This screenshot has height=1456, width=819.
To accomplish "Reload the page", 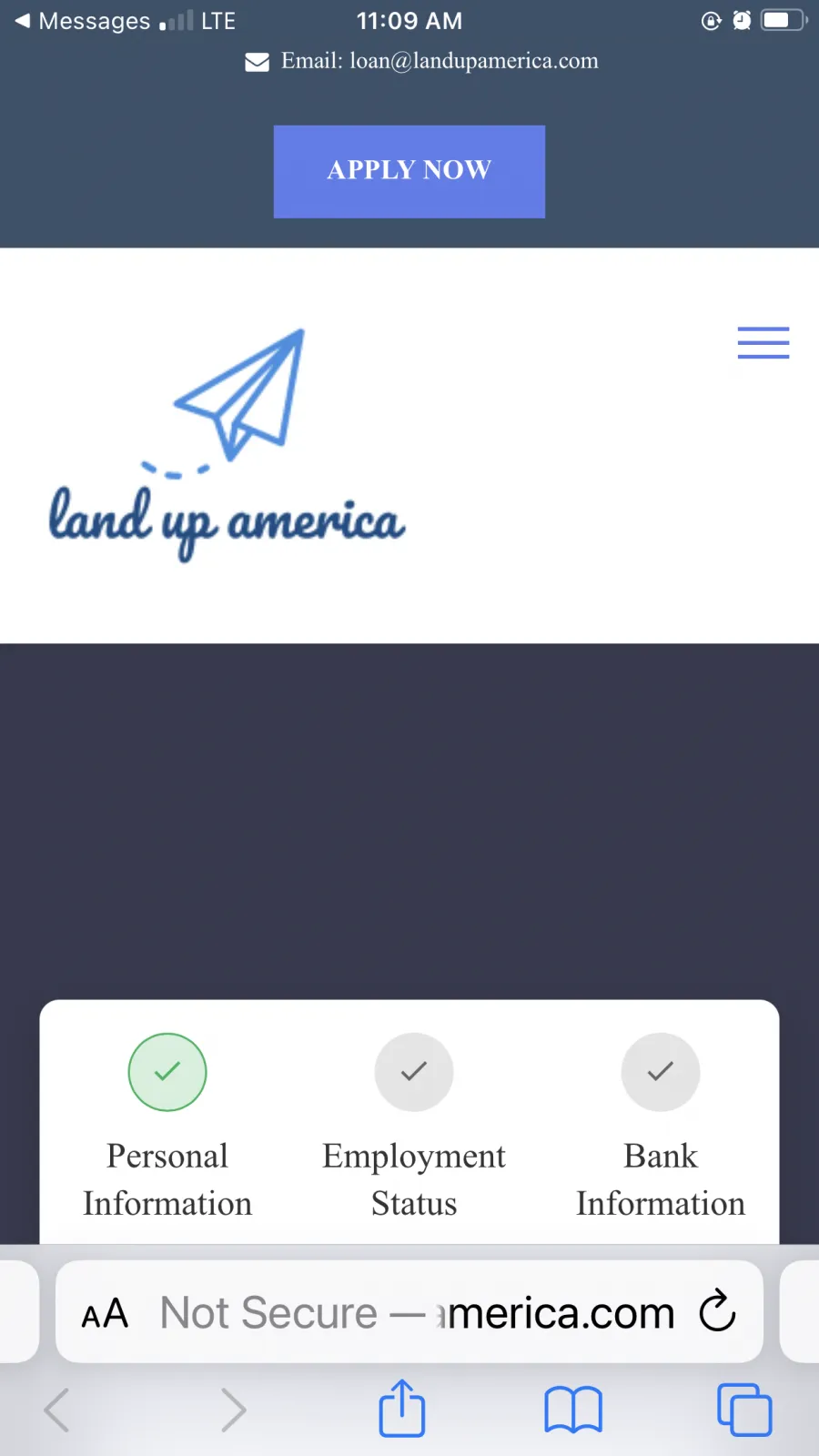I will [x=717, y=1311].
